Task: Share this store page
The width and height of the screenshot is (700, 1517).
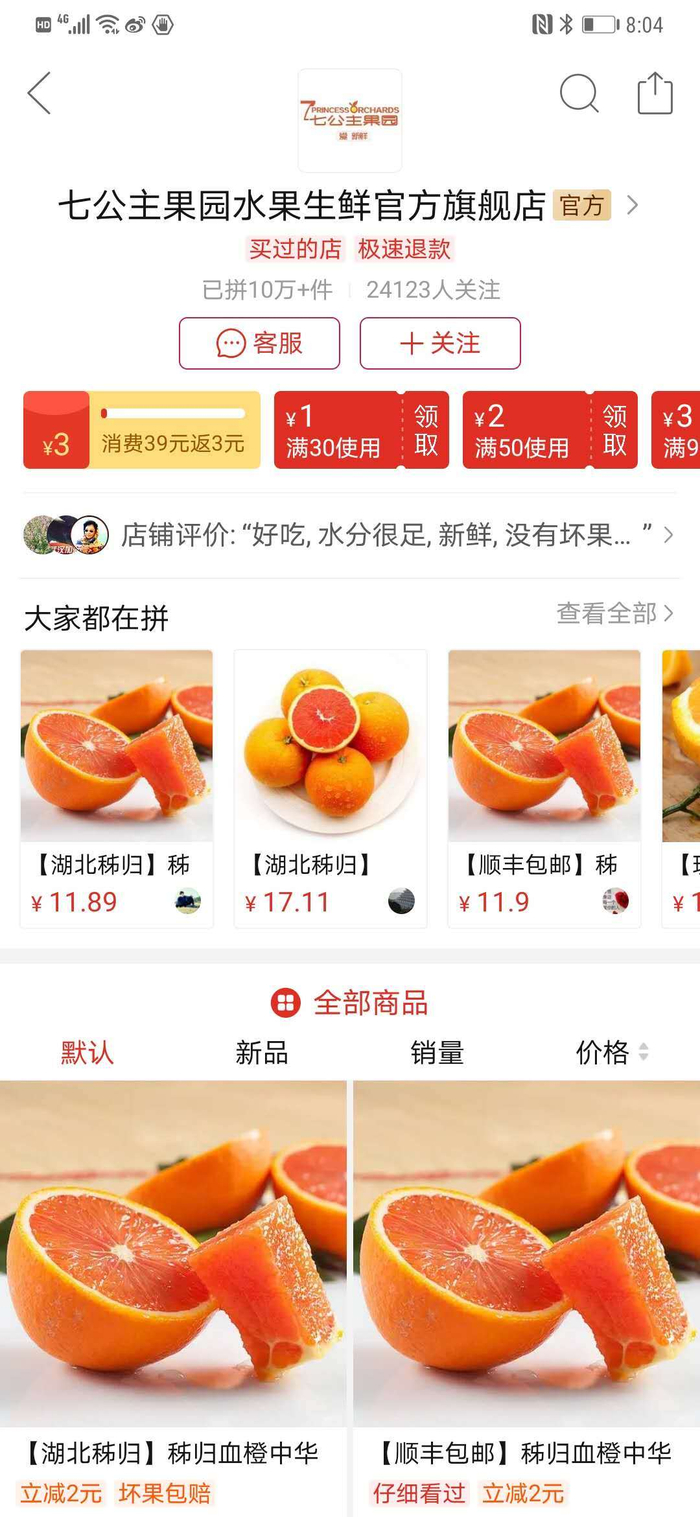Action: pyautogui.click(x=655, y=94)
